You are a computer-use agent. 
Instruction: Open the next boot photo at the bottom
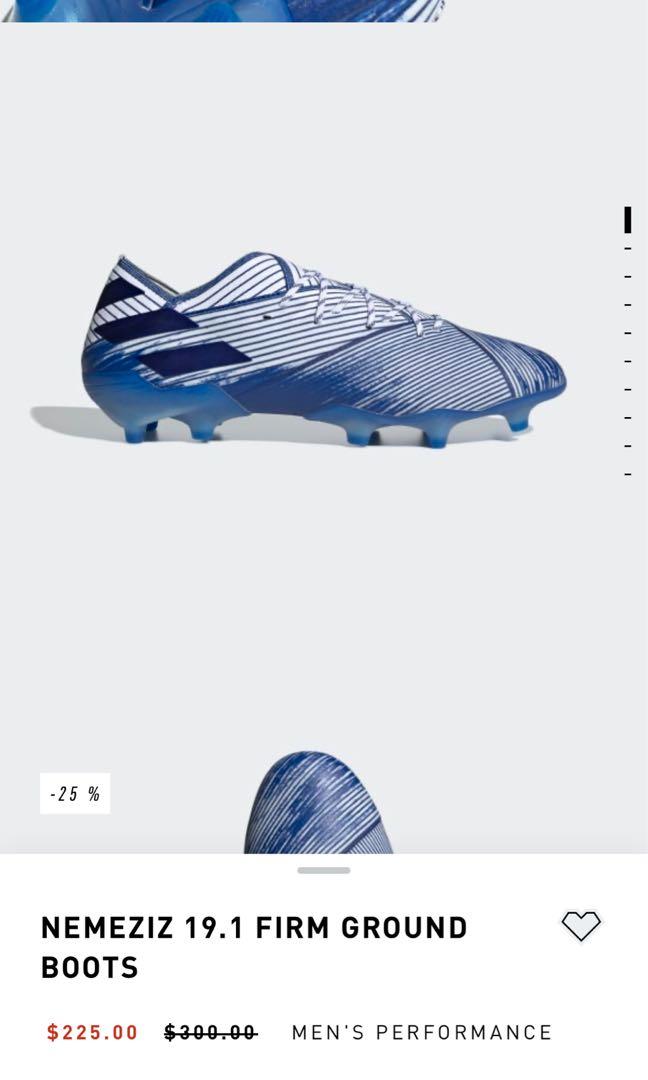pos(318,802)
